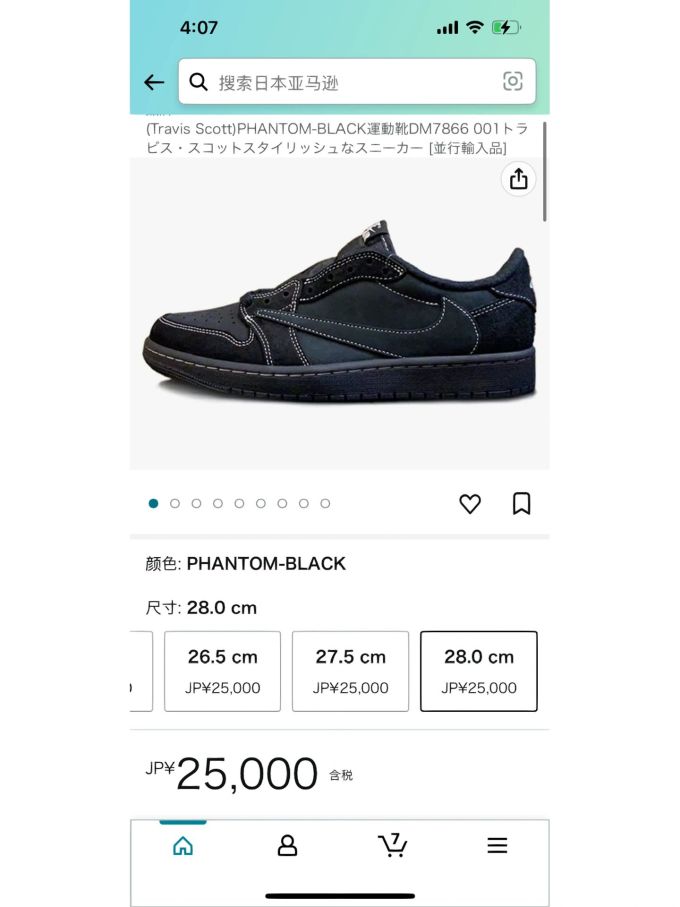The width and height of the screenshot is (680, 907).
Task: Share this sneaker product
Action: [x=518, y=179]
